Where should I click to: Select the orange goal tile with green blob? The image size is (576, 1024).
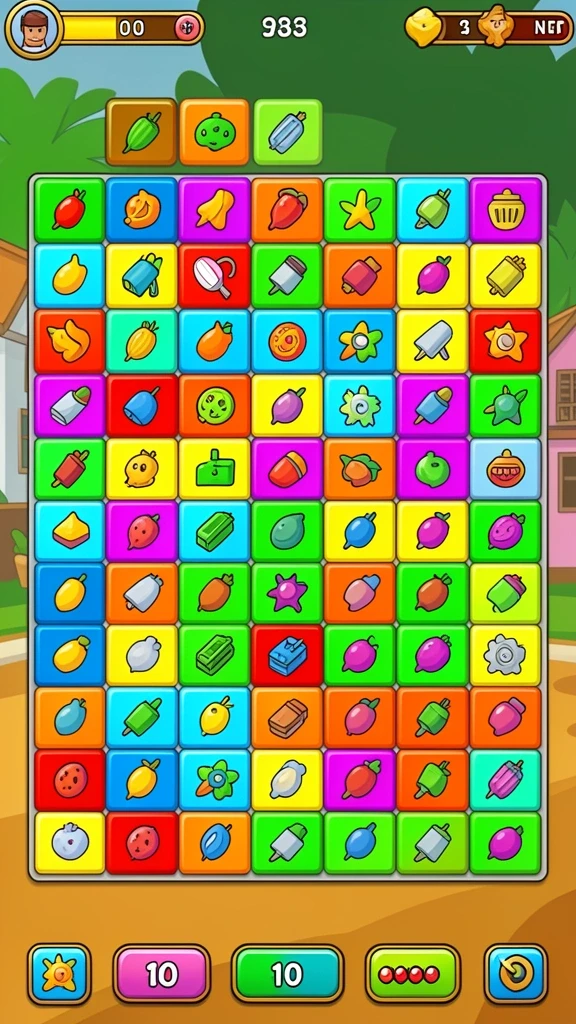(x=214, y=132)
